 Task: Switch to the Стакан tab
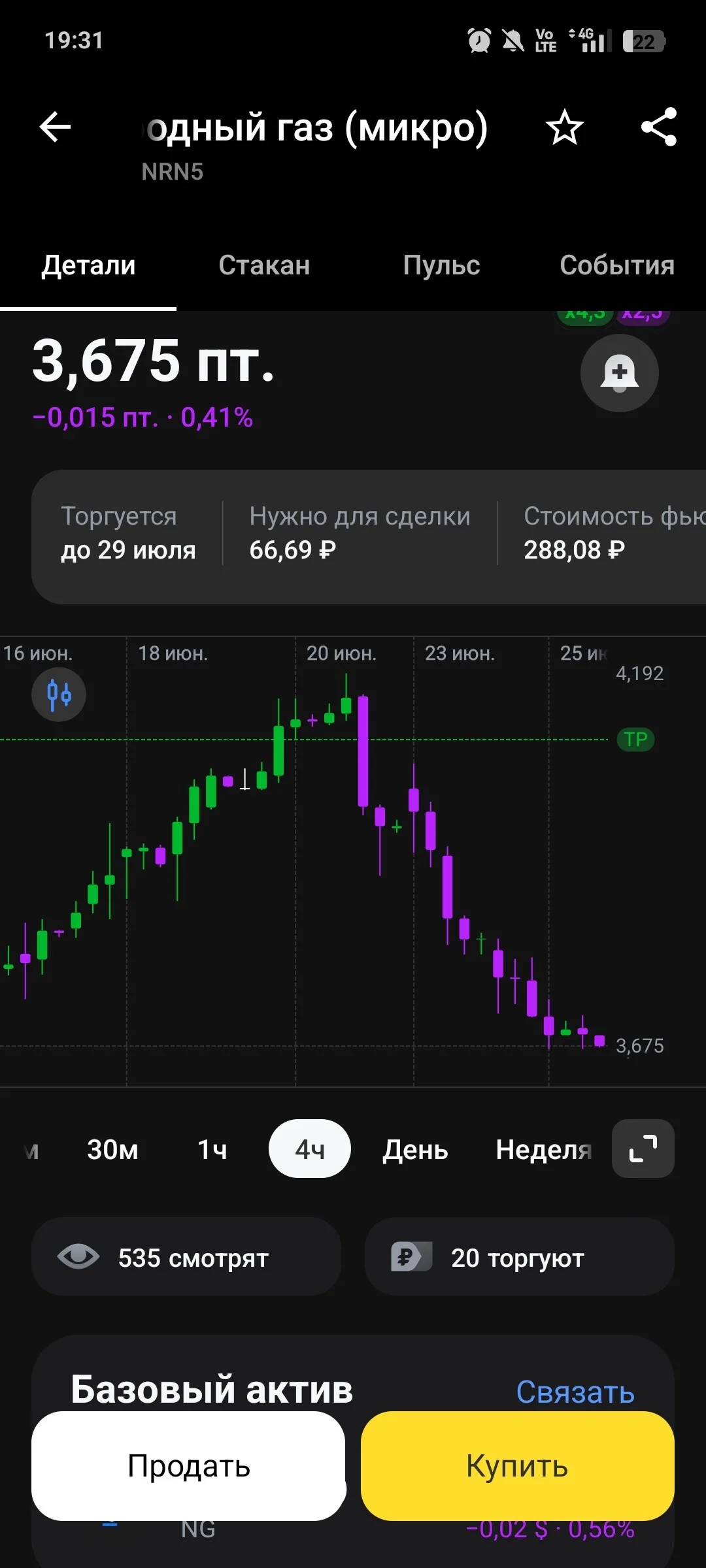click(264, 265)
